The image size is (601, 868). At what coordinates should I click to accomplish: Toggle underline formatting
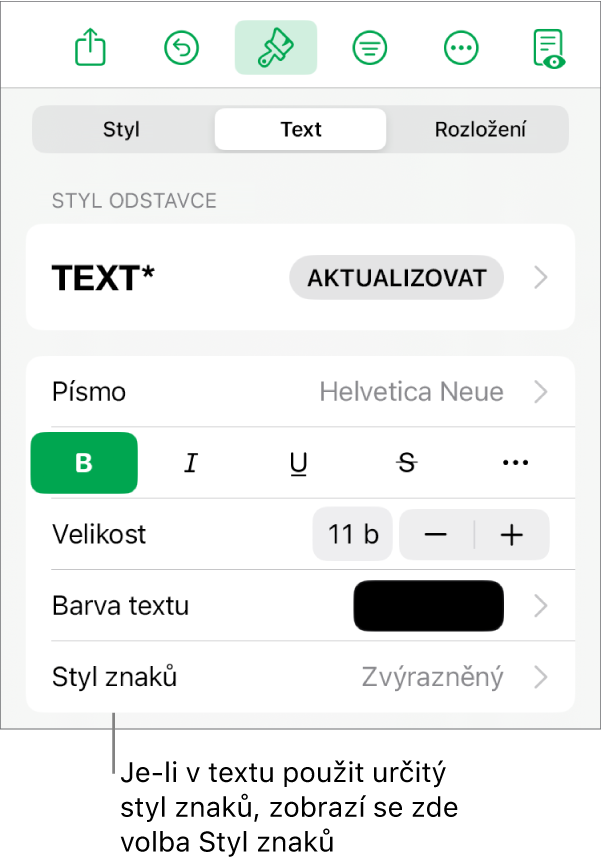pyautogui.click(x=298, y=463)
